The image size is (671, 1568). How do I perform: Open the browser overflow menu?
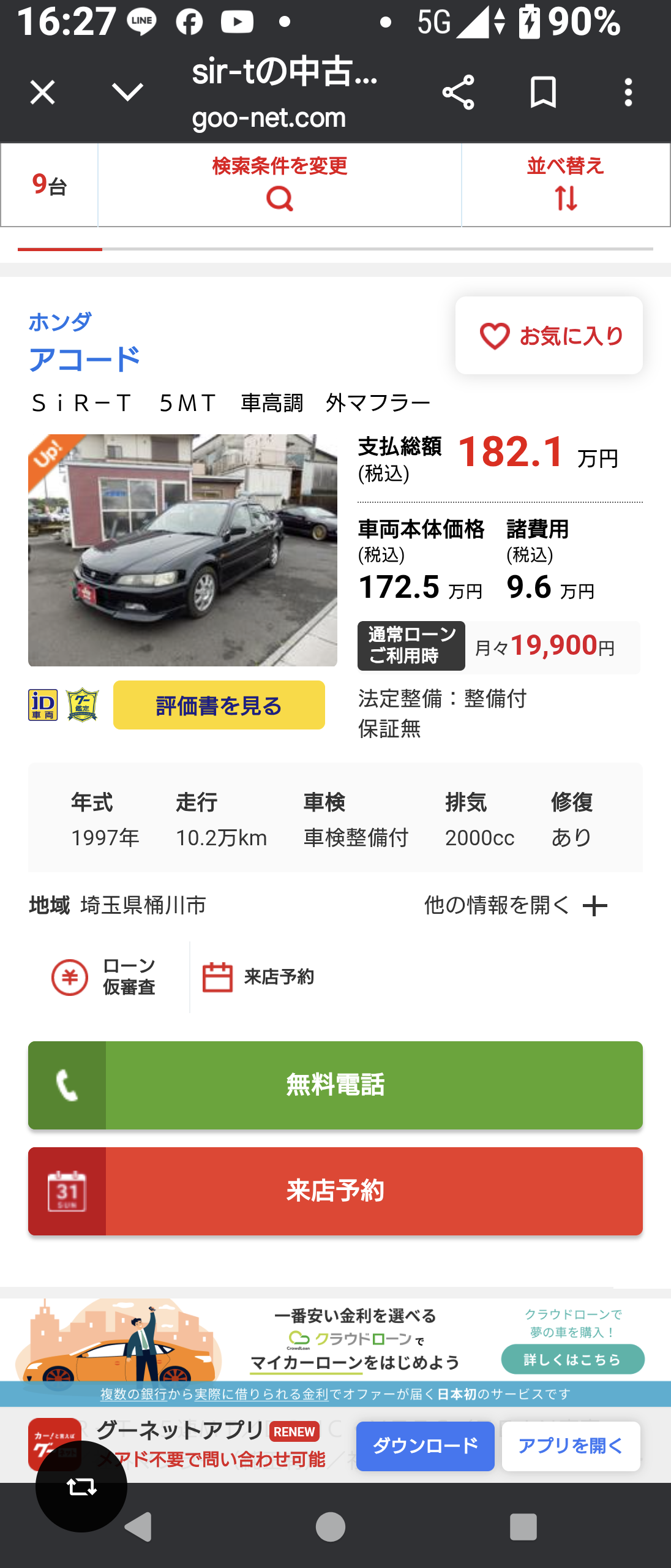(628, 92)
